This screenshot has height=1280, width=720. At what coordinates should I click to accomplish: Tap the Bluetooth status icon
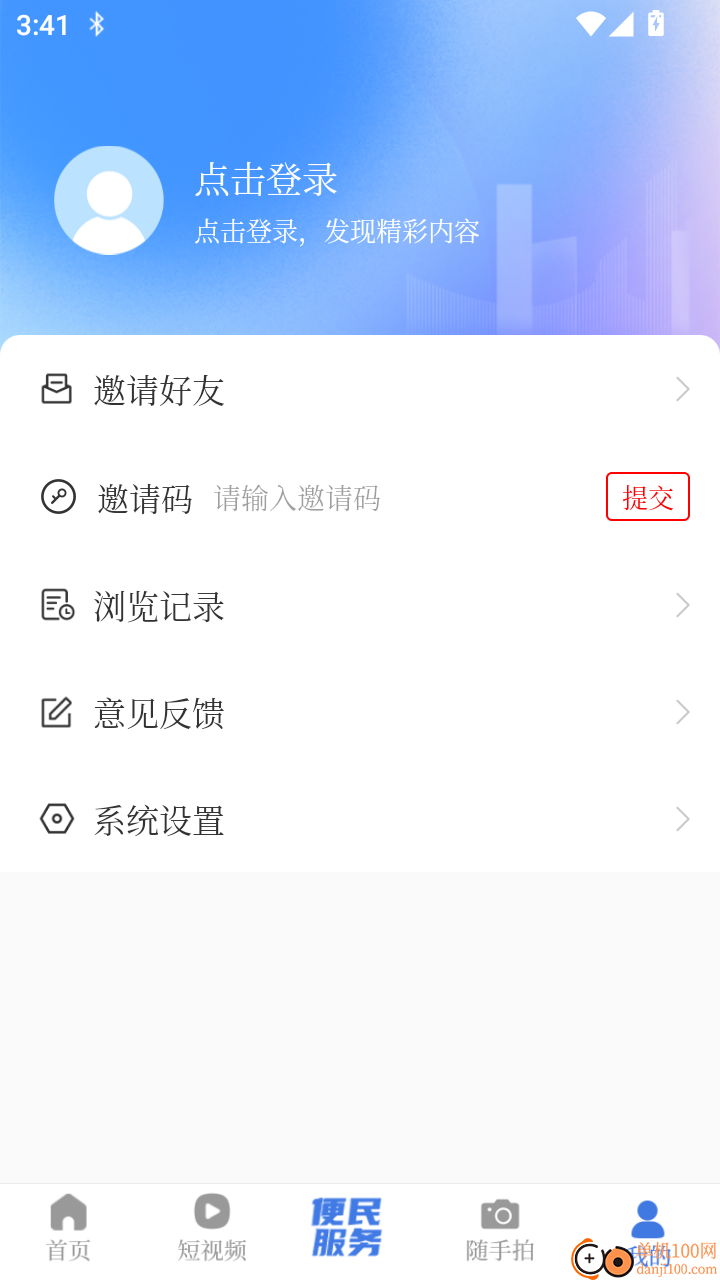(97, 24)
